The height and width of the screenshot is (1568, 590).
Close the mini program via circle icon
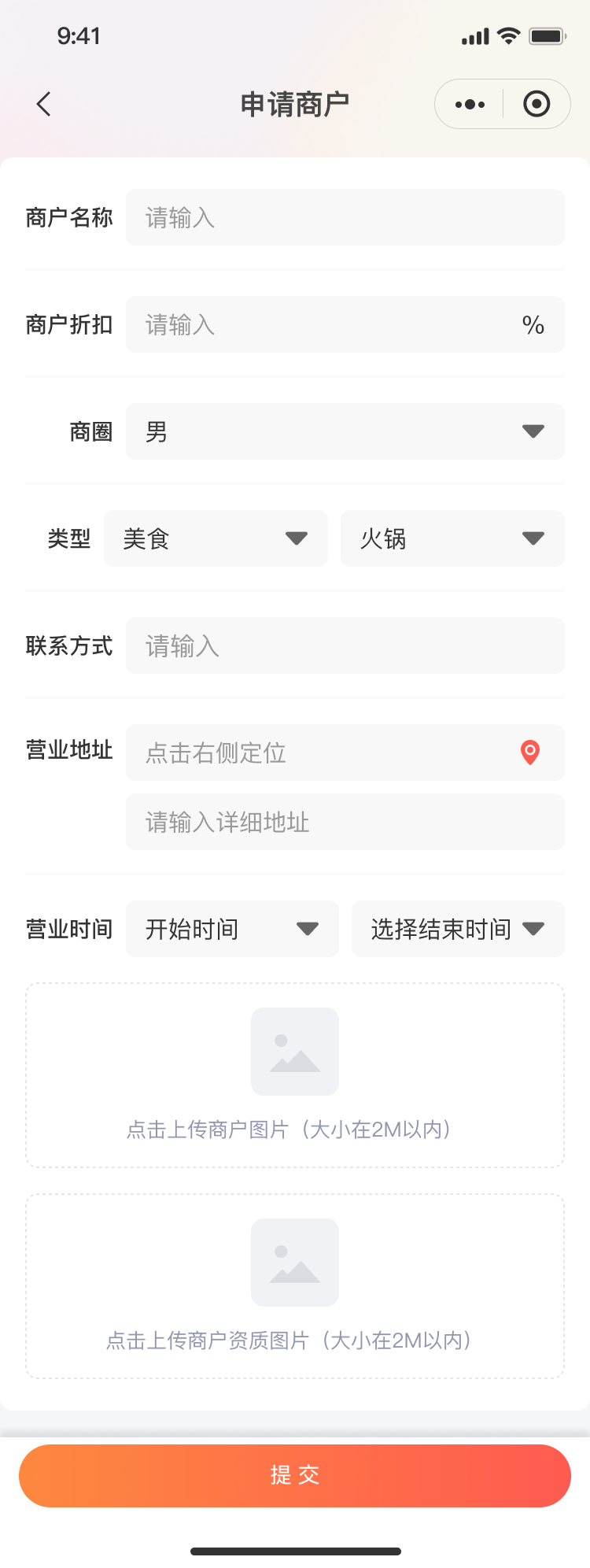(x=537, y=104)
